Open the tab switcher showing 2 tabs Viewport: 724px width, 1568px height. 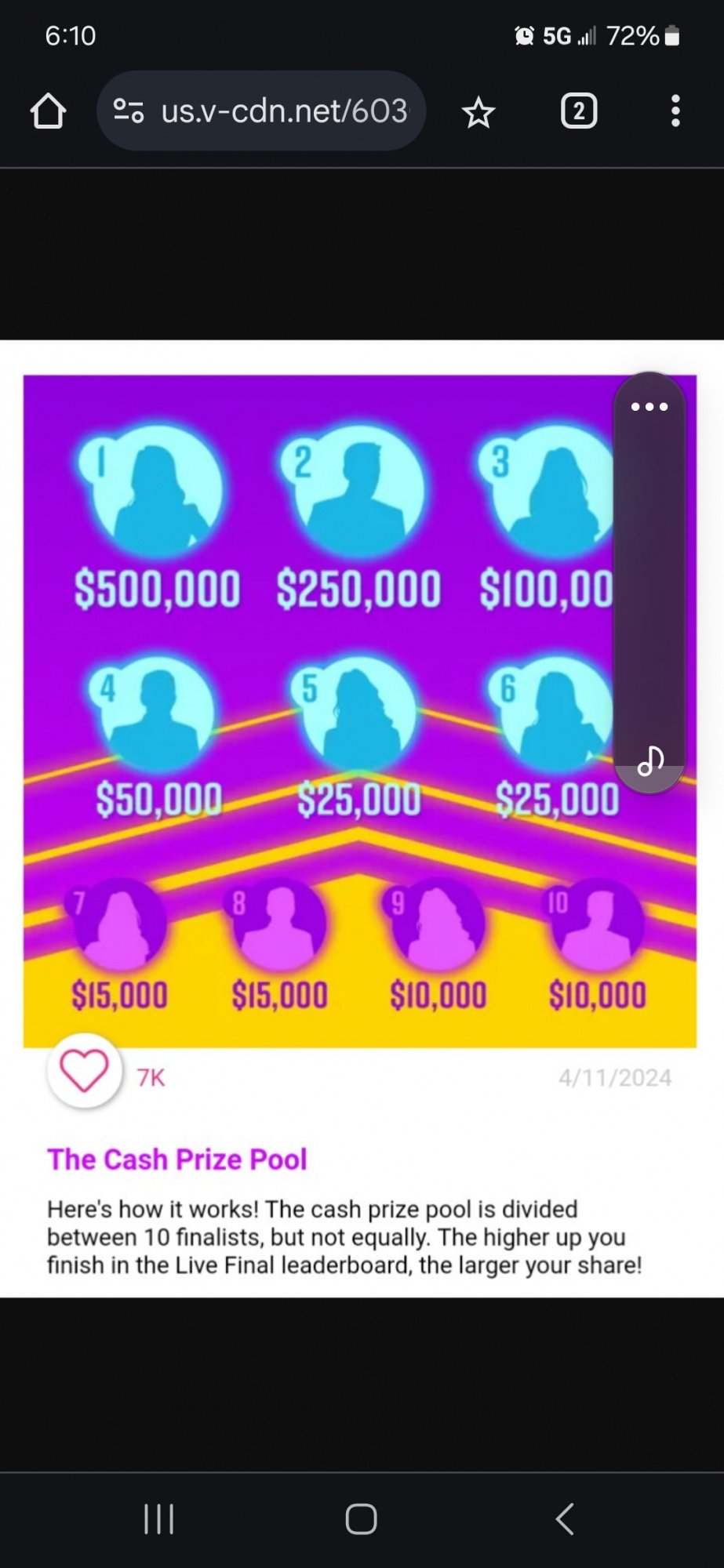coord(579,111)
